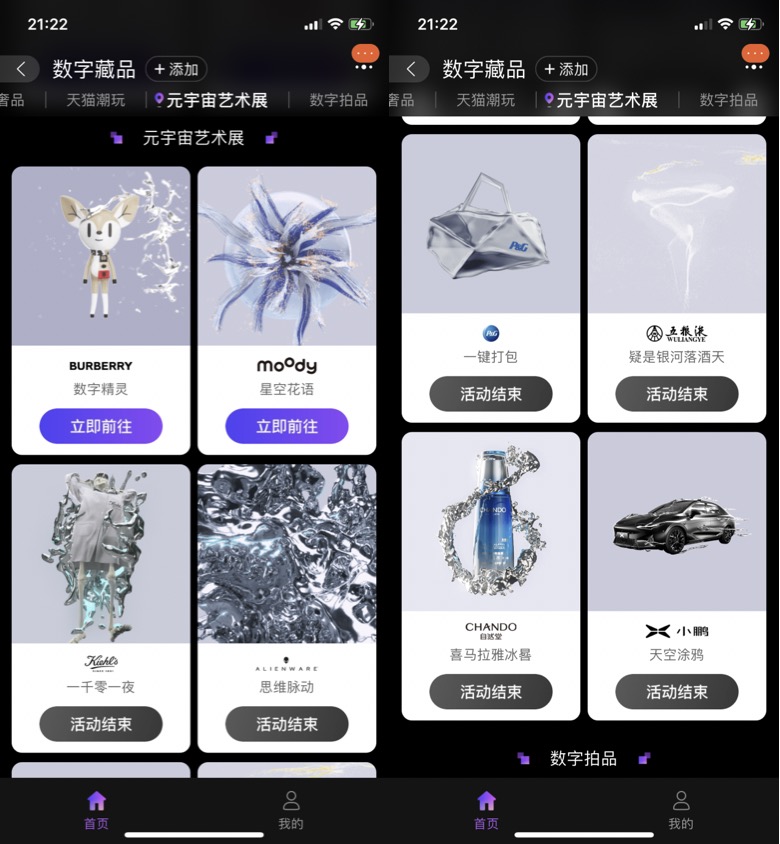Screen dimensions: 780x844
Task: Open the BURBERRY 数字精灵 collectible card
Action: (x=101, y=257)
